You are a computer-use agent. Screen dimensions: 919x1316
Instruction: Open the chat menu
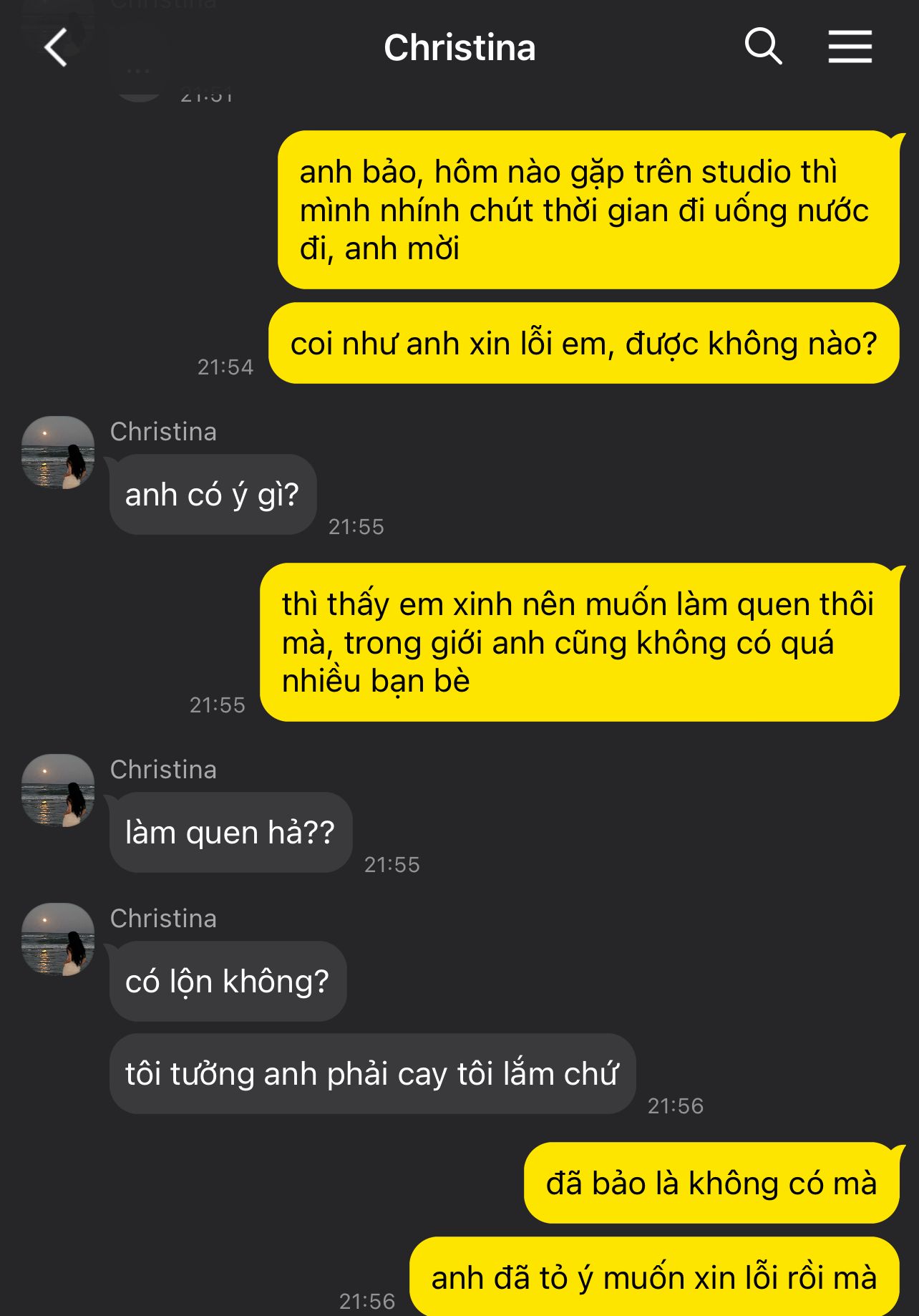point(850,47)
